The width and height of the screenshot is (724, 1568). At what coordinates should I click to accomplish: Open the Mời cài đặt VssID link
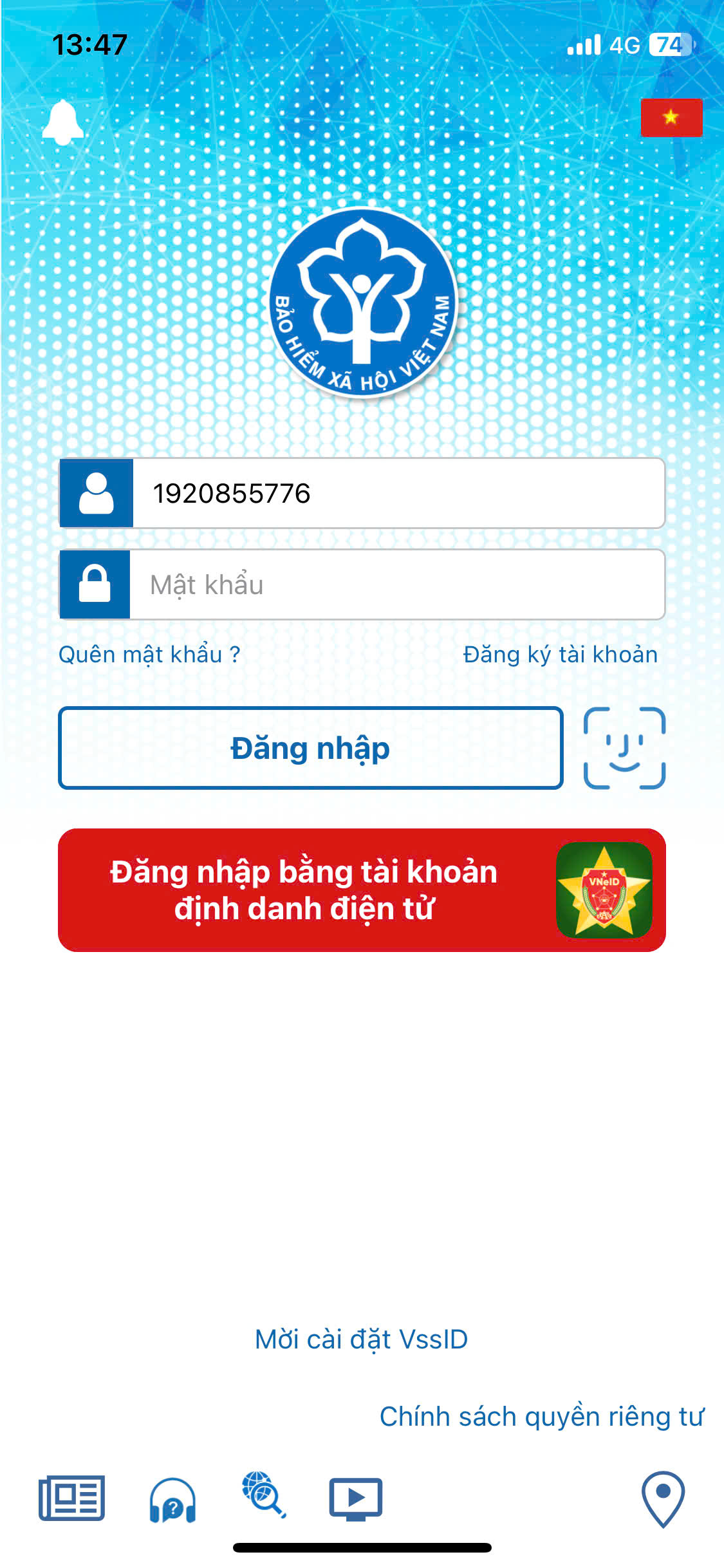click(x=361, y=1339)
